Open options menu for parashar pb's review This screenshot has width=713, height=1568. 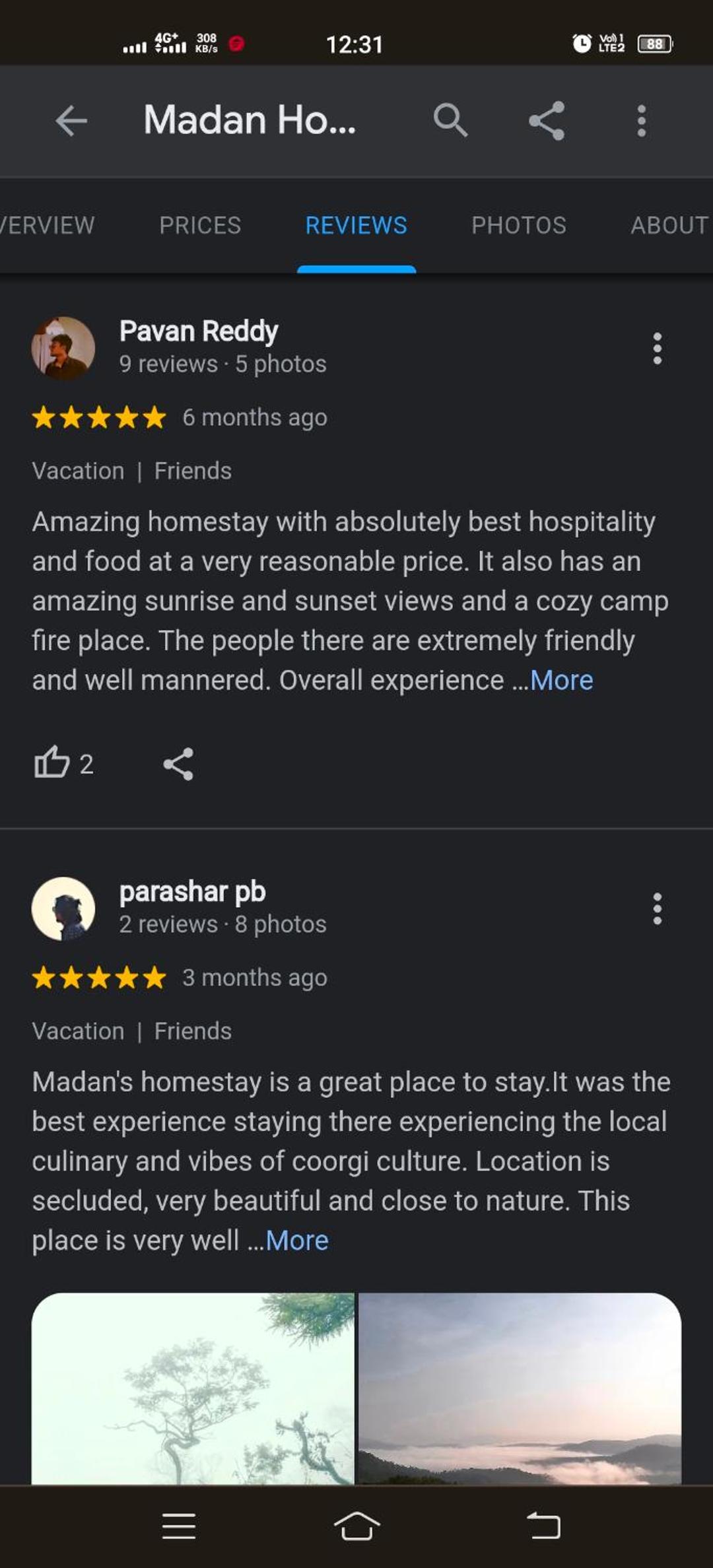pyautogui.click(x=657, y=909)
